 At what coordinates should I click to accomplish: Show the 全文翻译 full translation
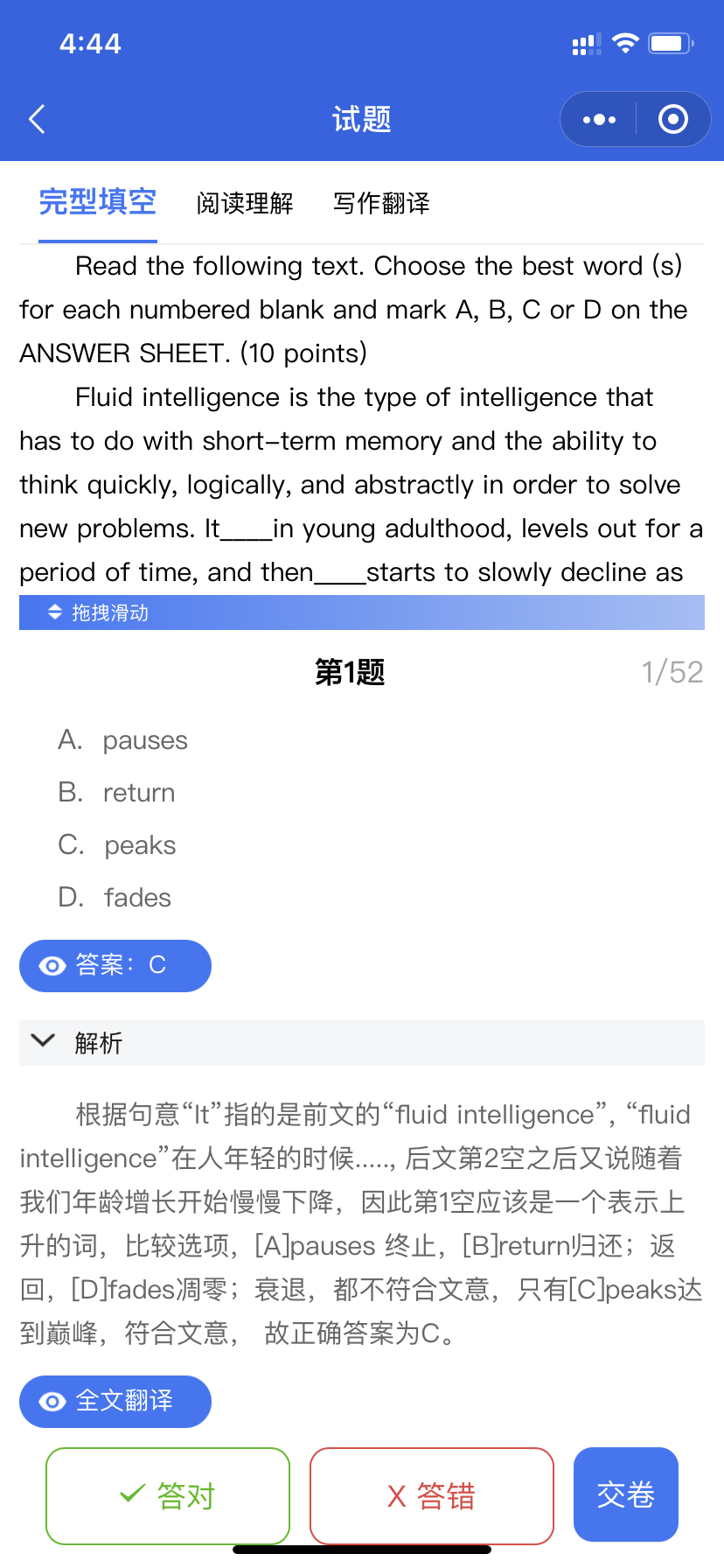point(115,1401)
